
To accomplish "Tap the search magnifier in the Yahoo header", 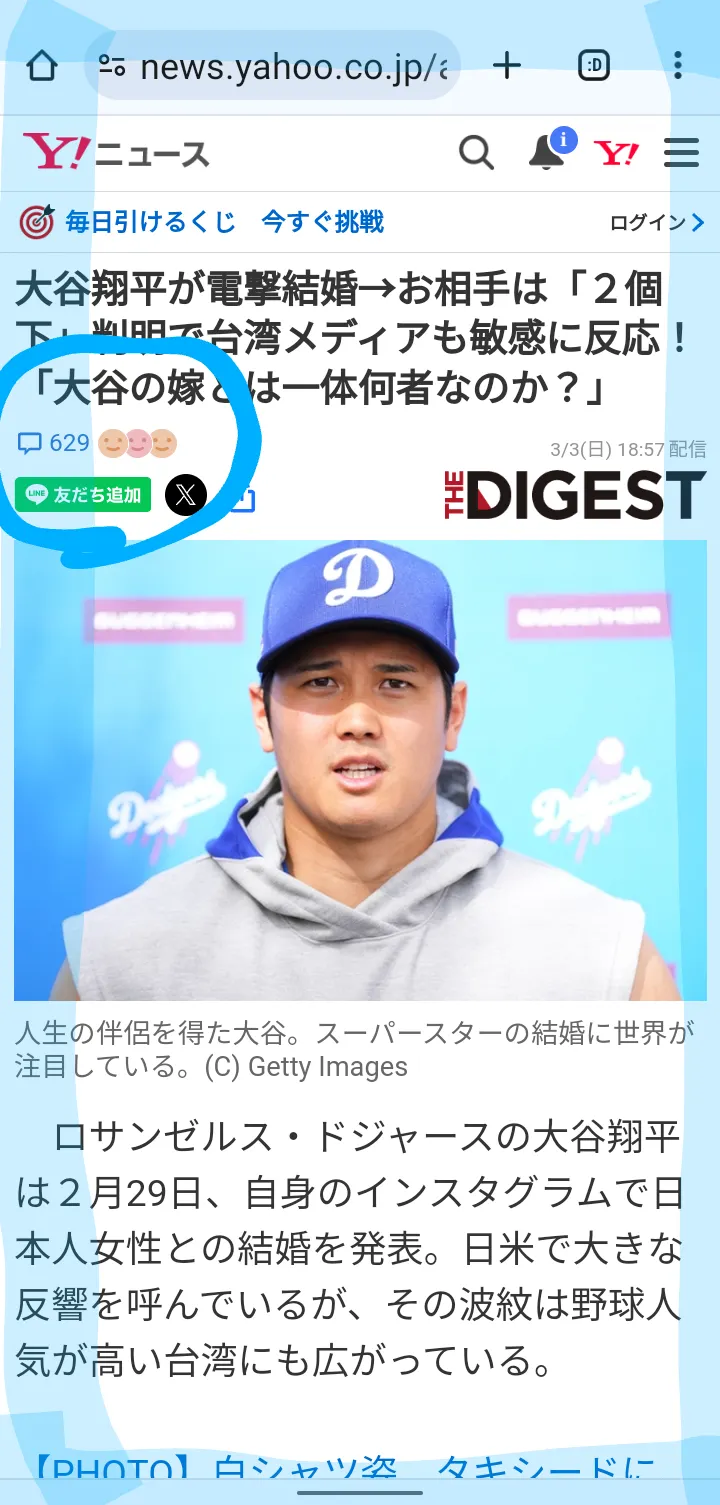I will click(x=477, y=153).
